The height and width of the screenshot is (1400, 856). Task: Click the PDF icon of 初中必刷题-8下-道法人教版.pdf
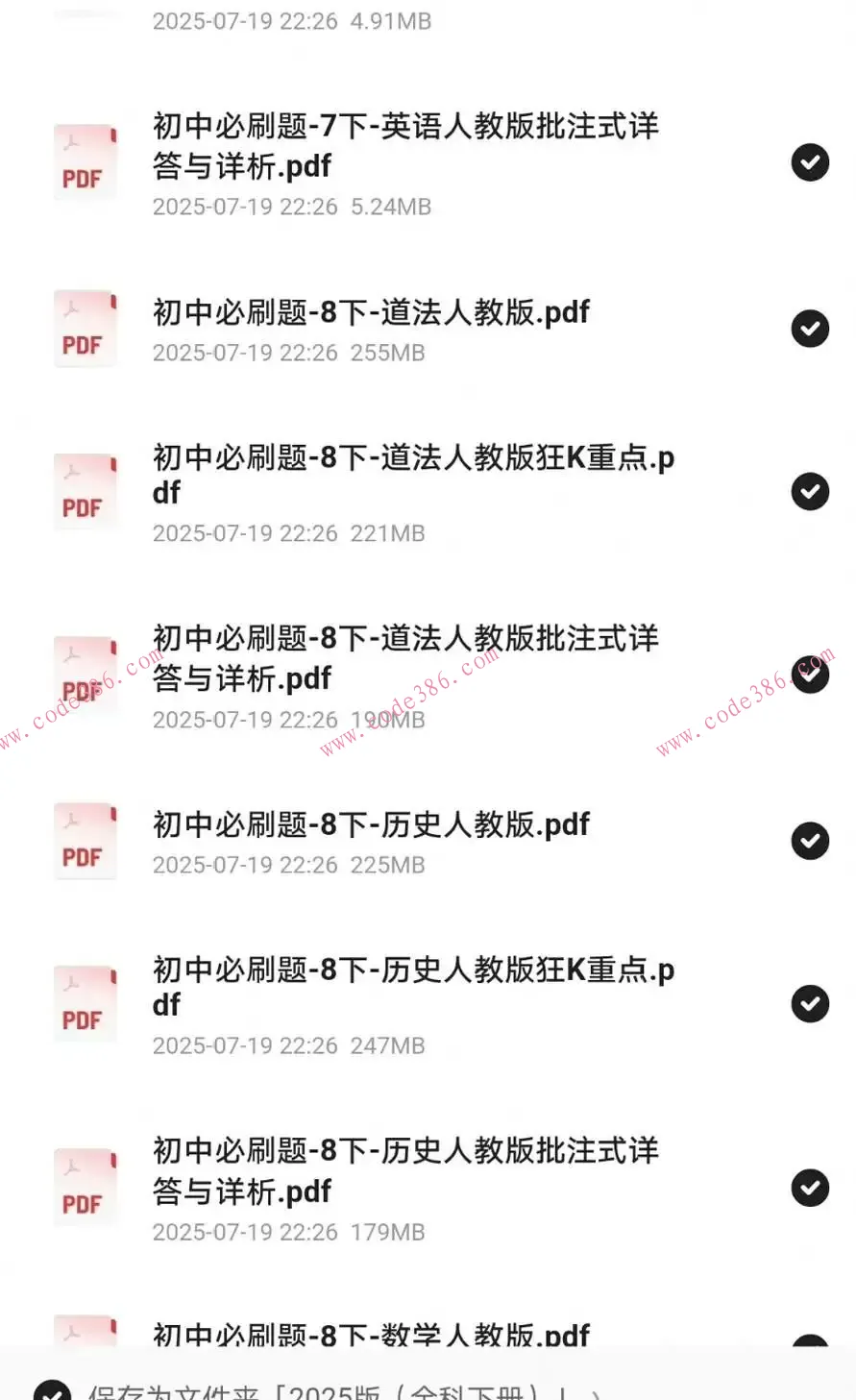click(x=85, y=328)
